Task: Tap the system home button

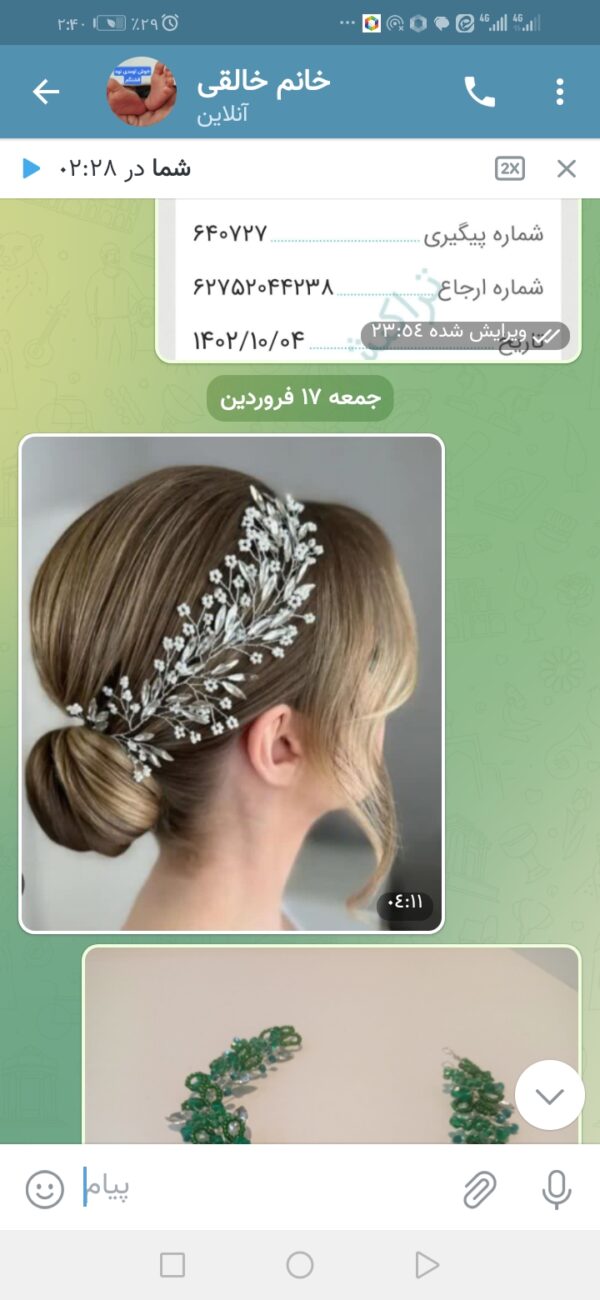Action: [x=300, y=1265]
